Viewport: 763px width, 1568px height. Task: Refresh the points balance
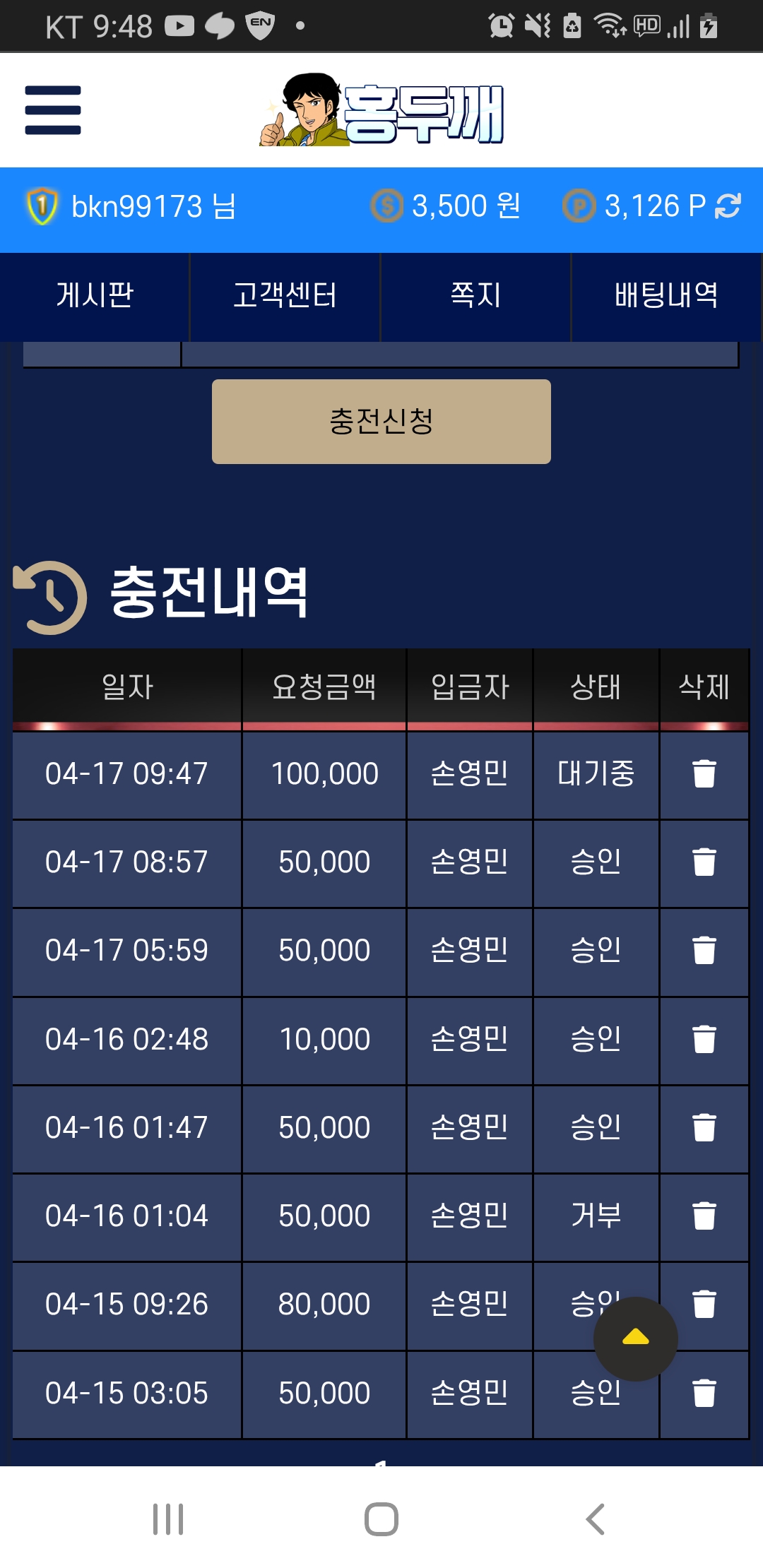pyautogui.click(x=728, y=206)
